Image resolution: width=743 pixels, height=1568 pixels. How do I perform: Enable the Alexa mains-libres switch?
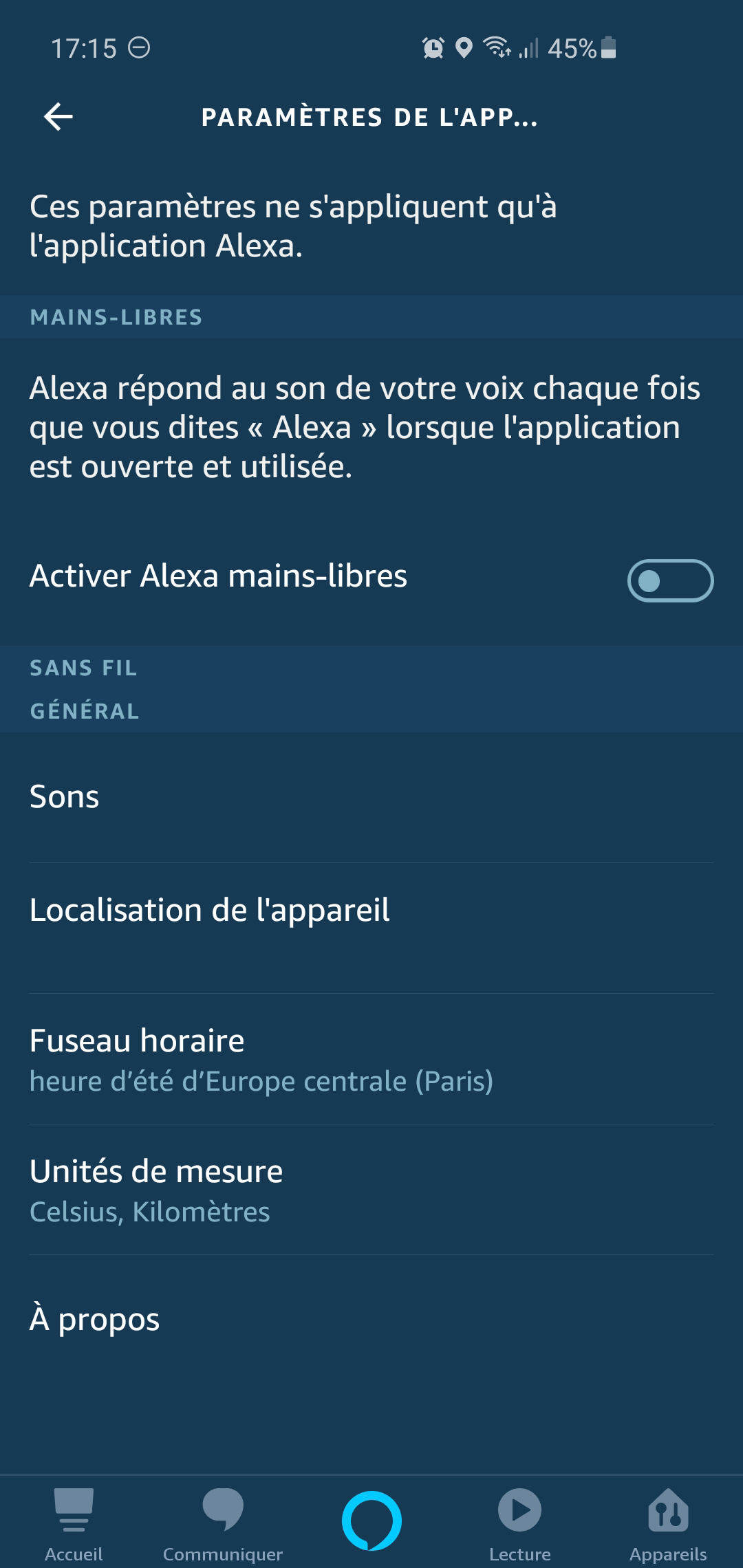point(670,580)
